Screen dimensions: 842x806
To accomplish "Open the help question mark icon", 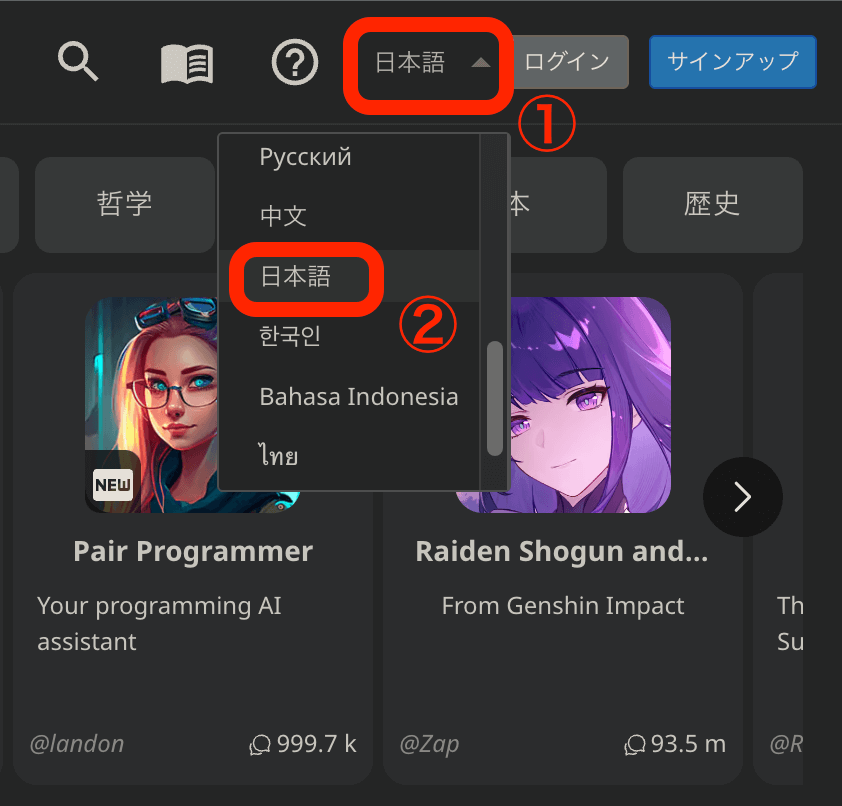I will [295, 64].
